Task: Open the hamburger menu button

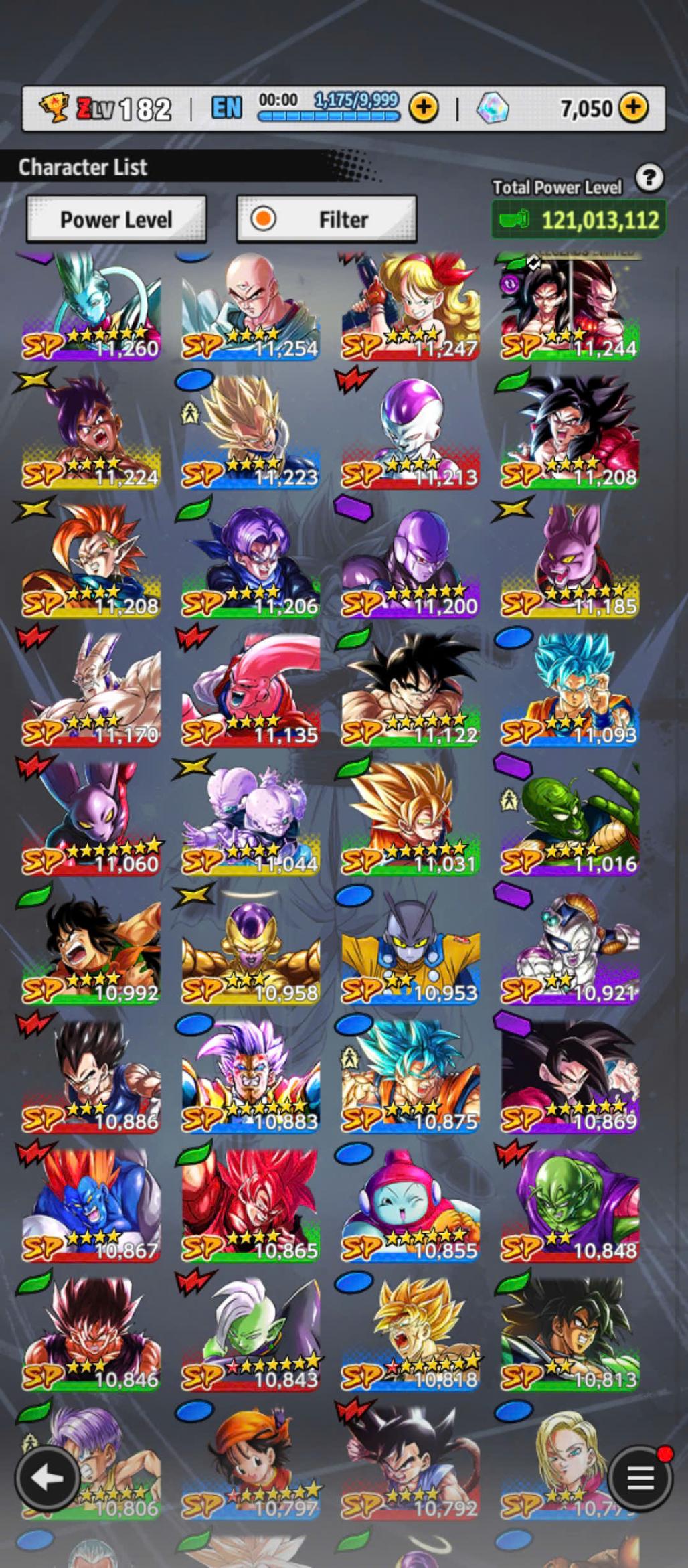Action: (640, 1478)
